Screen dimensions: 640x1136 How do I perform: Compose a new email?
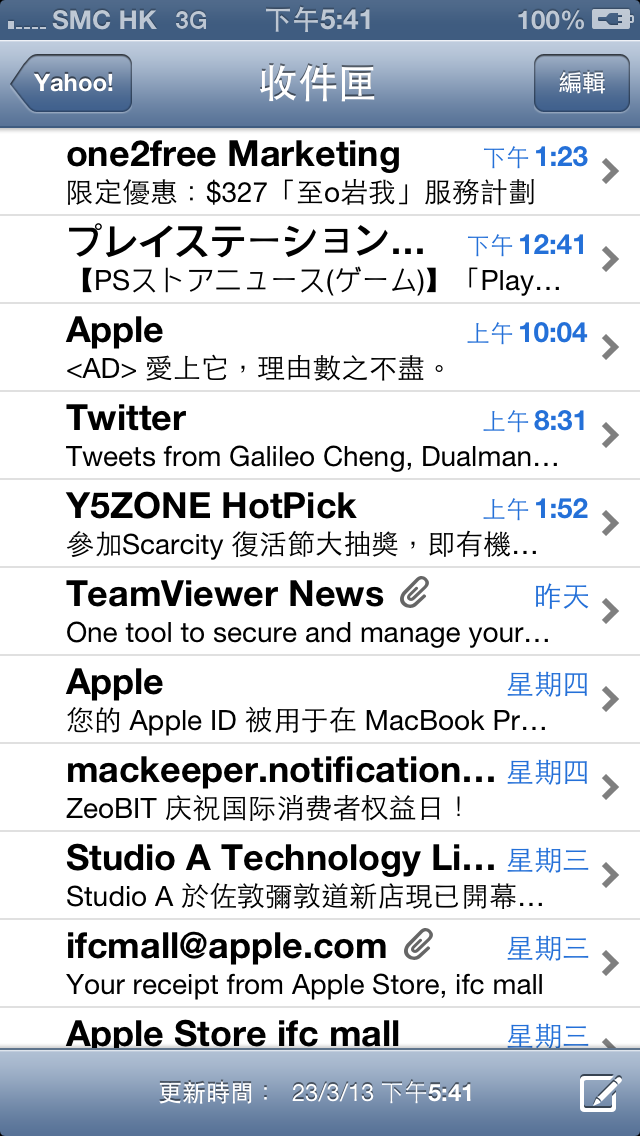pos(600,1092)
